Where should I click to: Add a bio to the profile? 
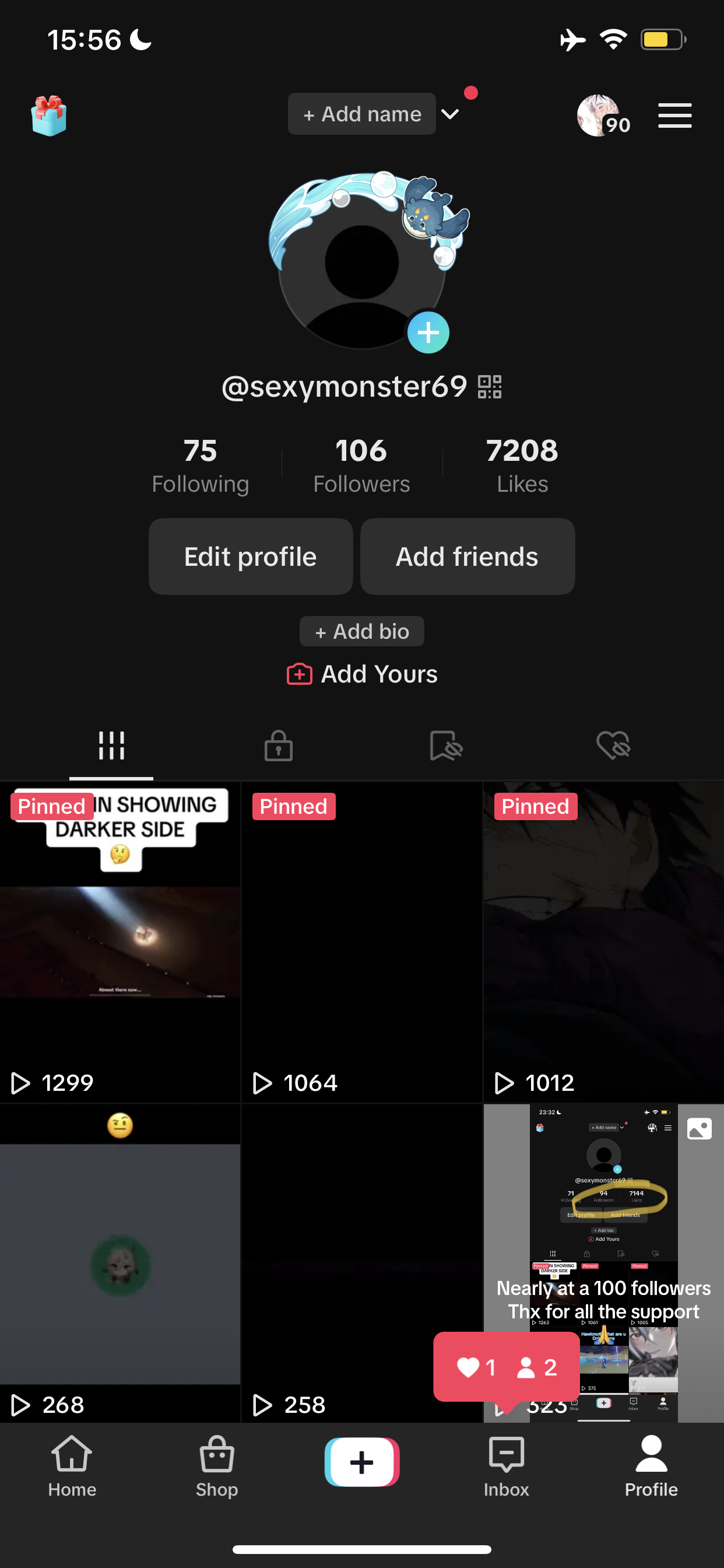[x=362, y=631]
